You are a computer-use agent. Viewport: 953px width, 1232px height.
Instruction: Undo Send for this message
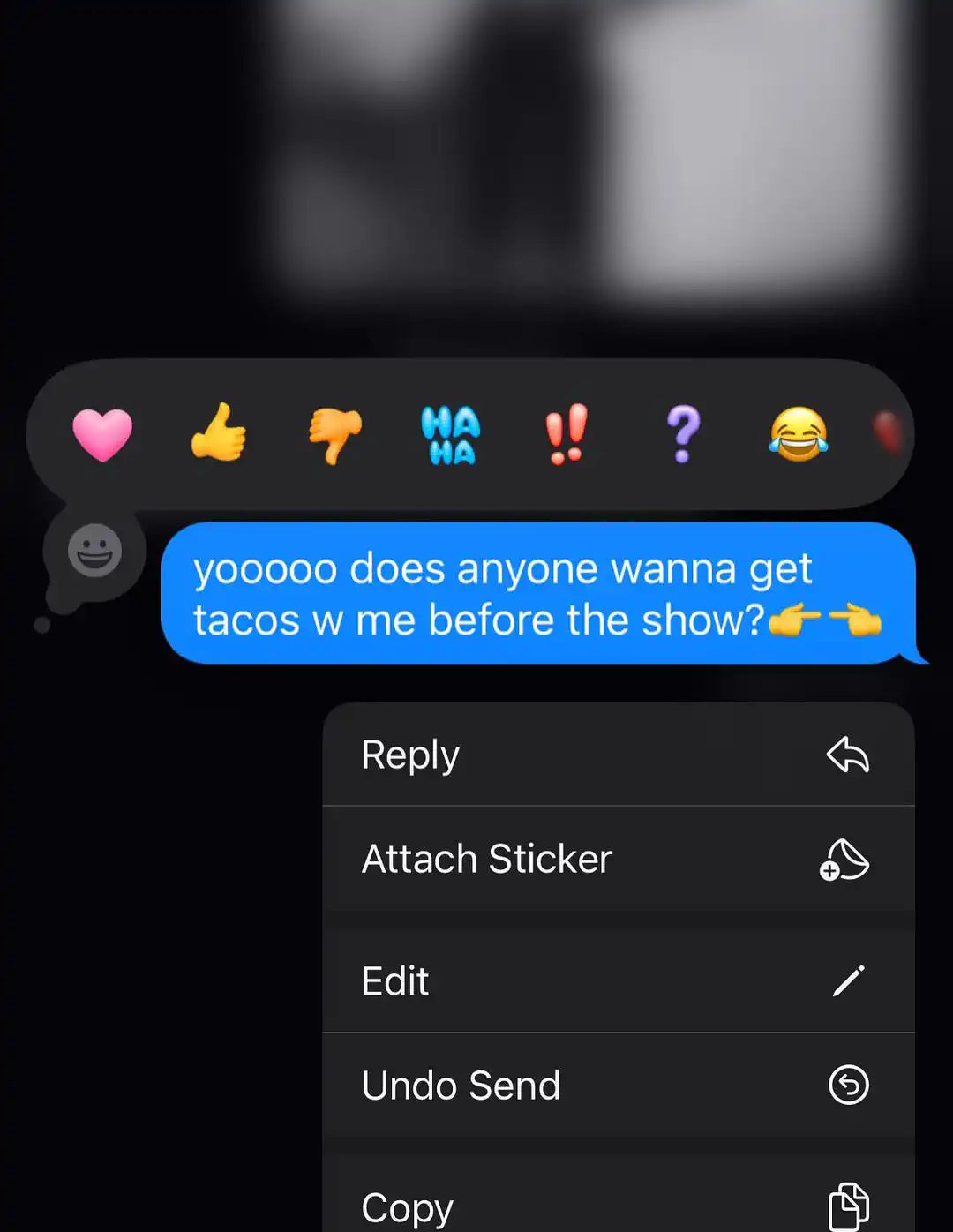[x=618, y=1085]
